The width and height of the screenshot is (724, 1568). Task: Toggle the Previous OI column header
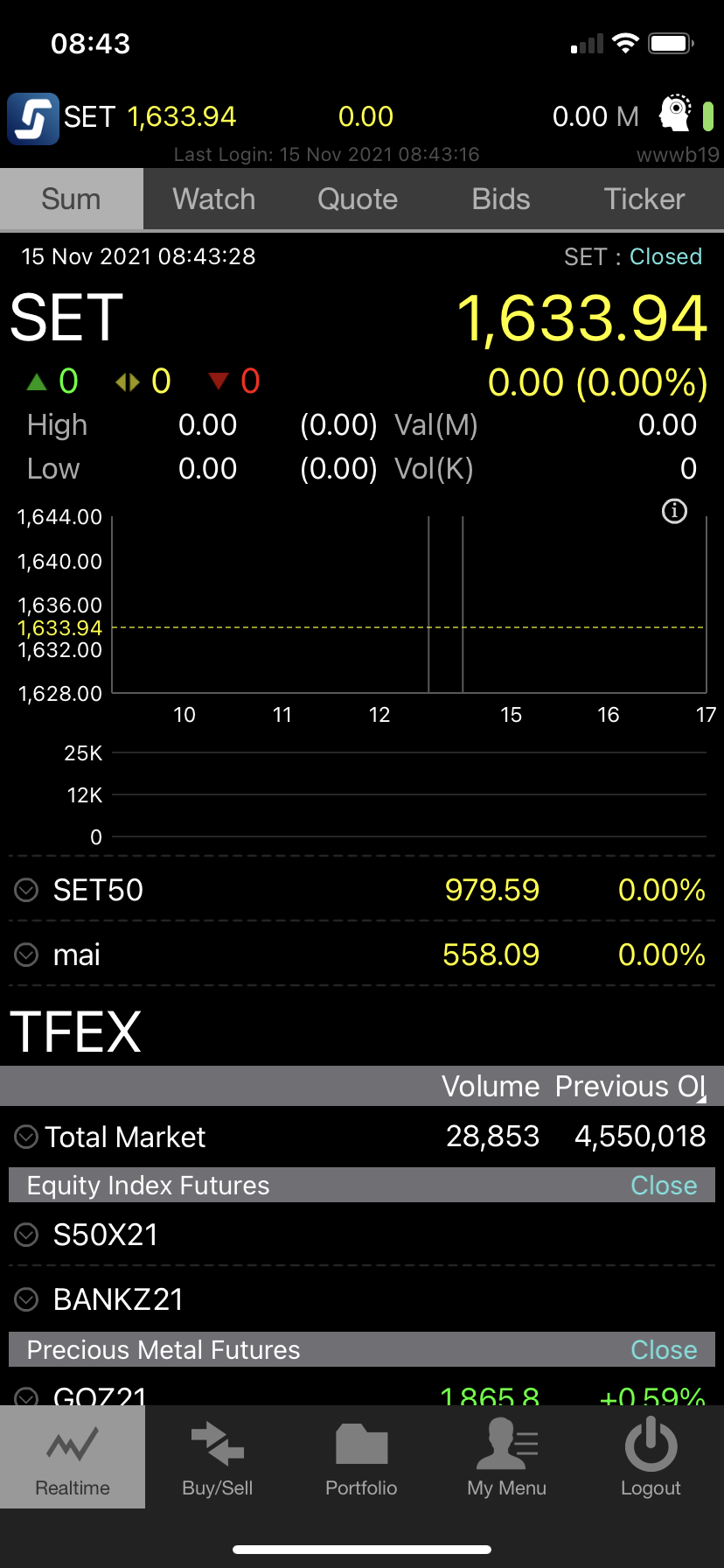click(630, 1087)
